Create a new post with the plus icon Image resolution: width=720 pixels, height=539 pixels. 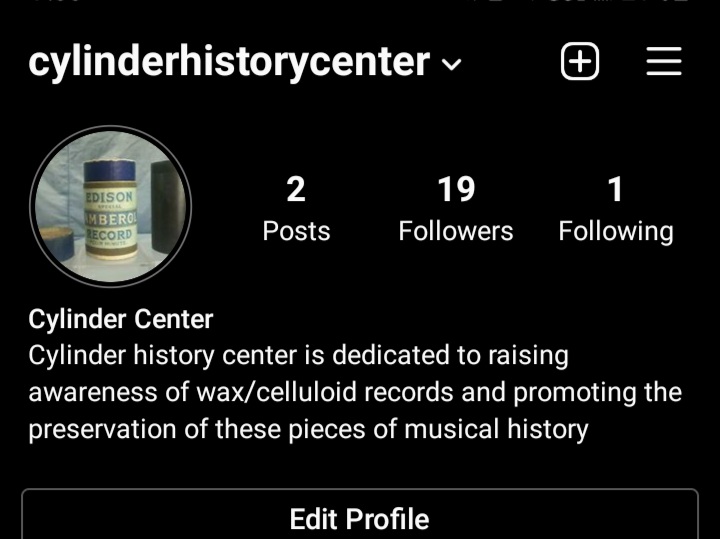point(579,62)
